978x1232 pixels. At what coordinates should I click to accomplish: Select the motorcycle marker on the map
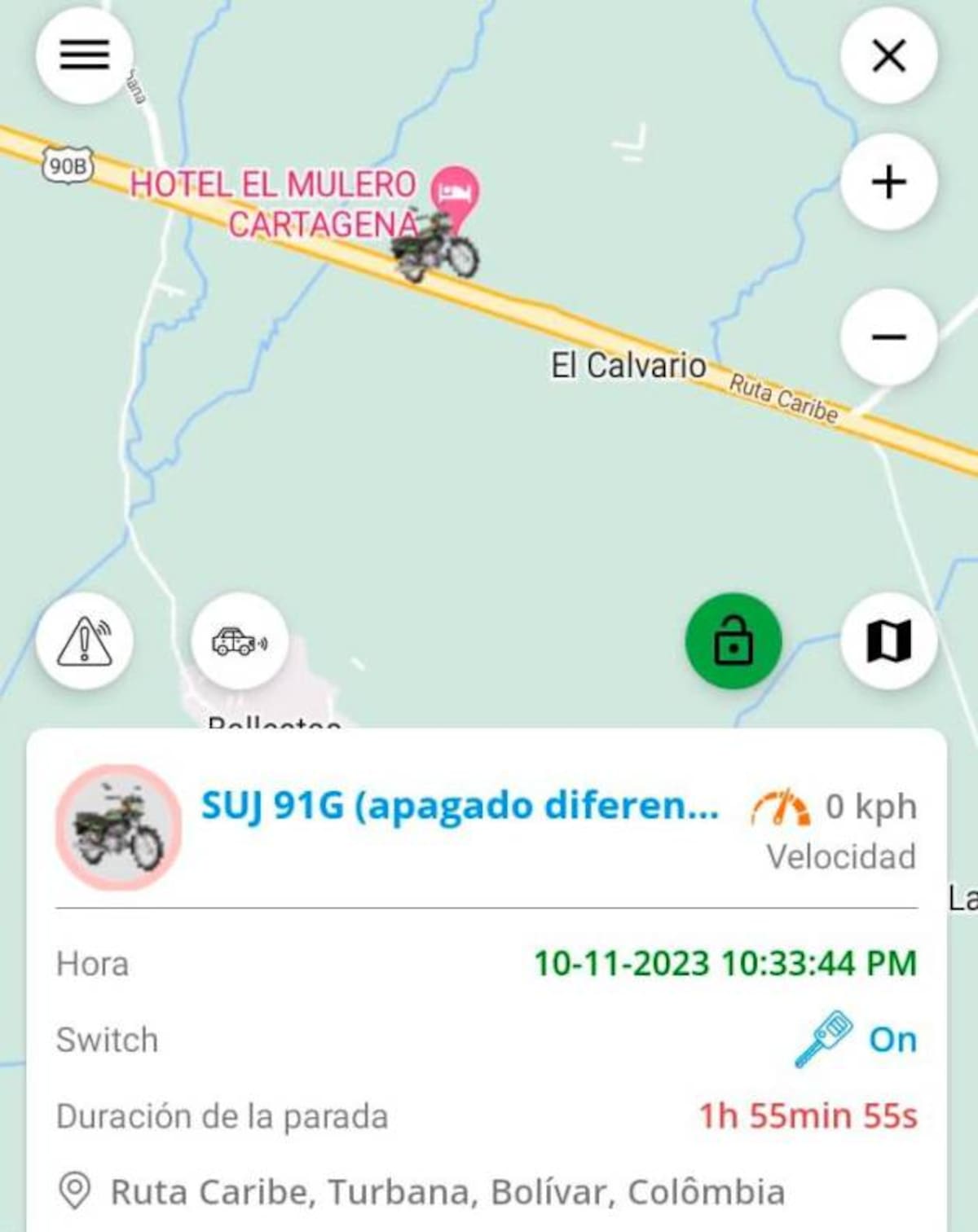(x=436, y=249)
